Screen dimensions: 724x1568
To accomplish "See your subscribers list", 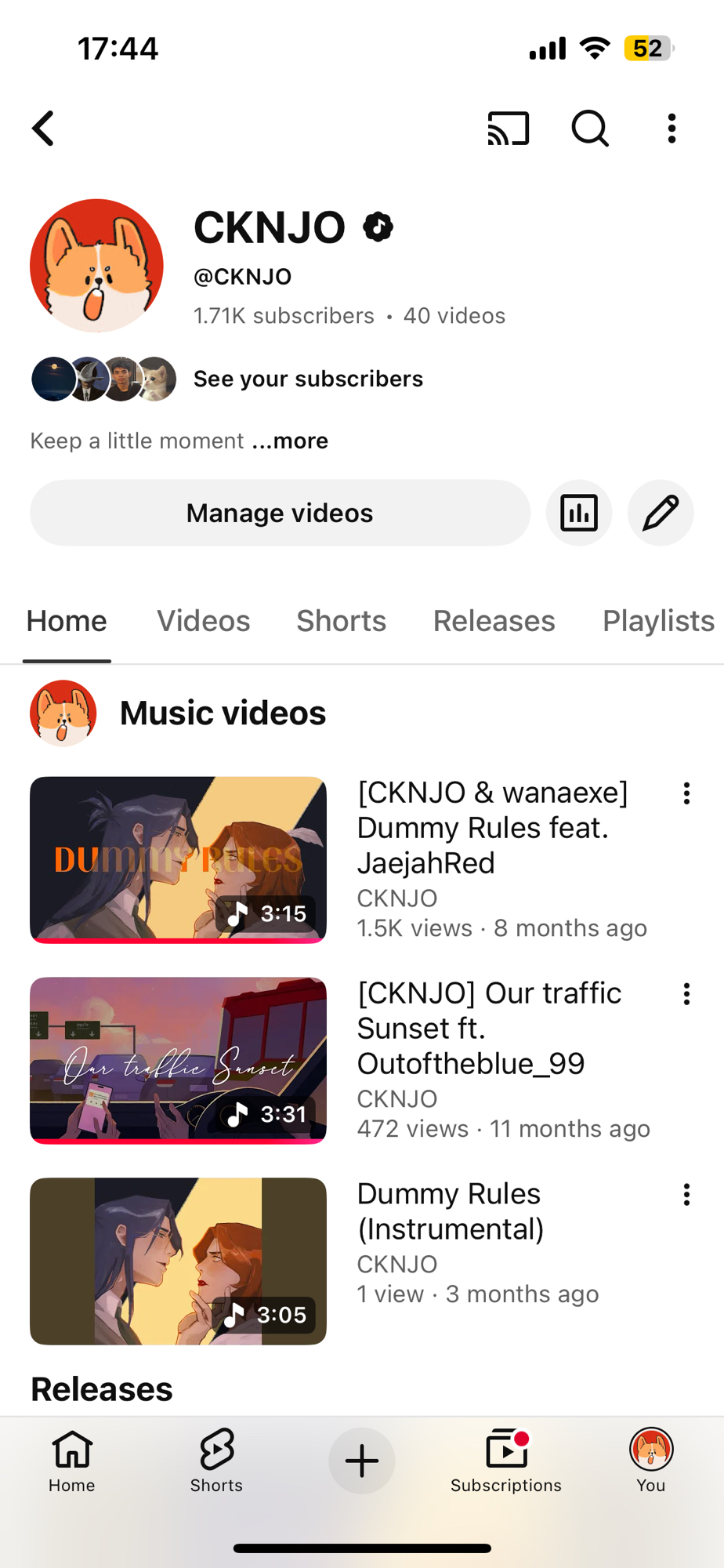I will click(x=307, y=379).
